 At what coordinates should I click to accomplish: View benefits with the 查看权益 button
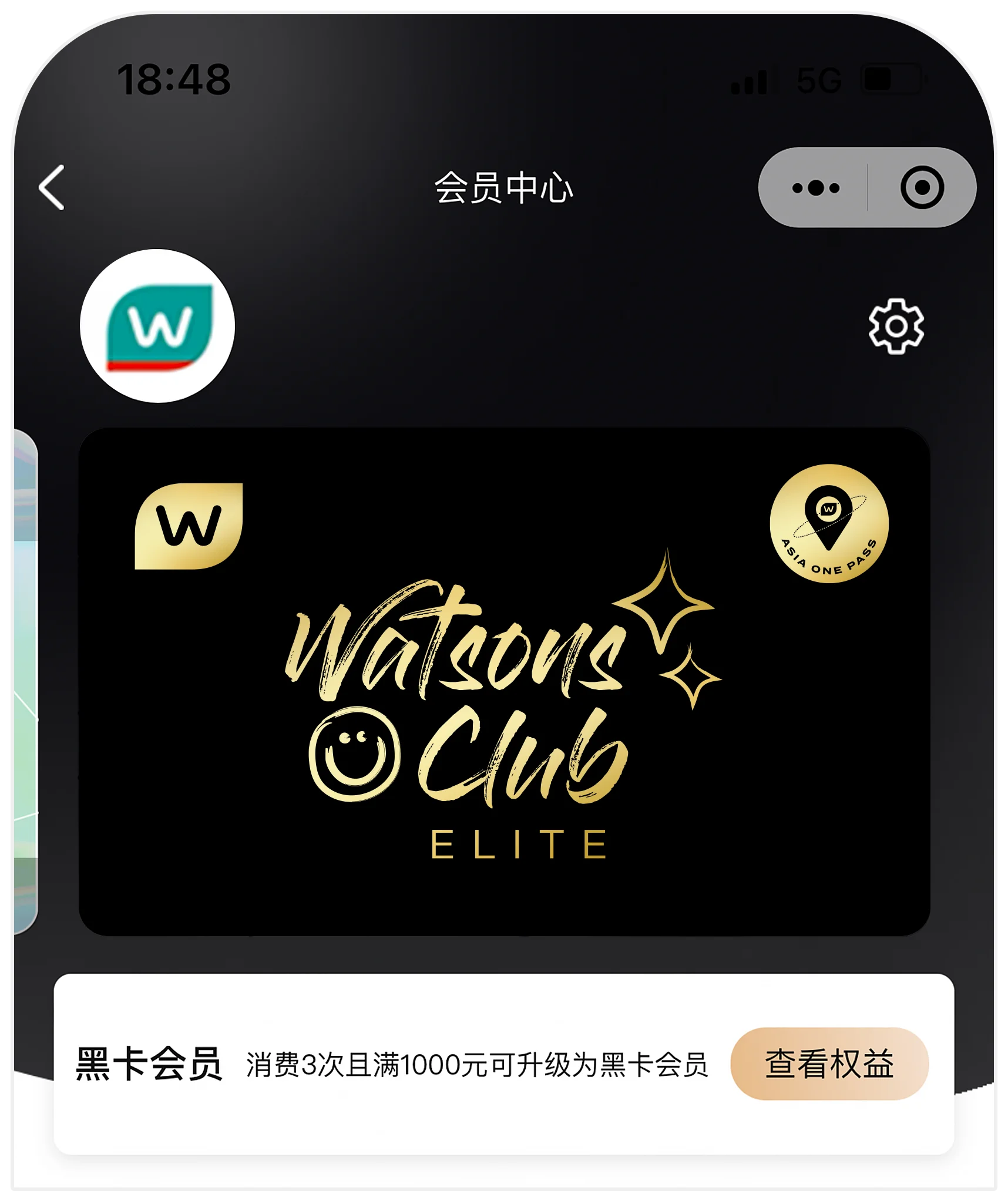(x=829, y=1064)
